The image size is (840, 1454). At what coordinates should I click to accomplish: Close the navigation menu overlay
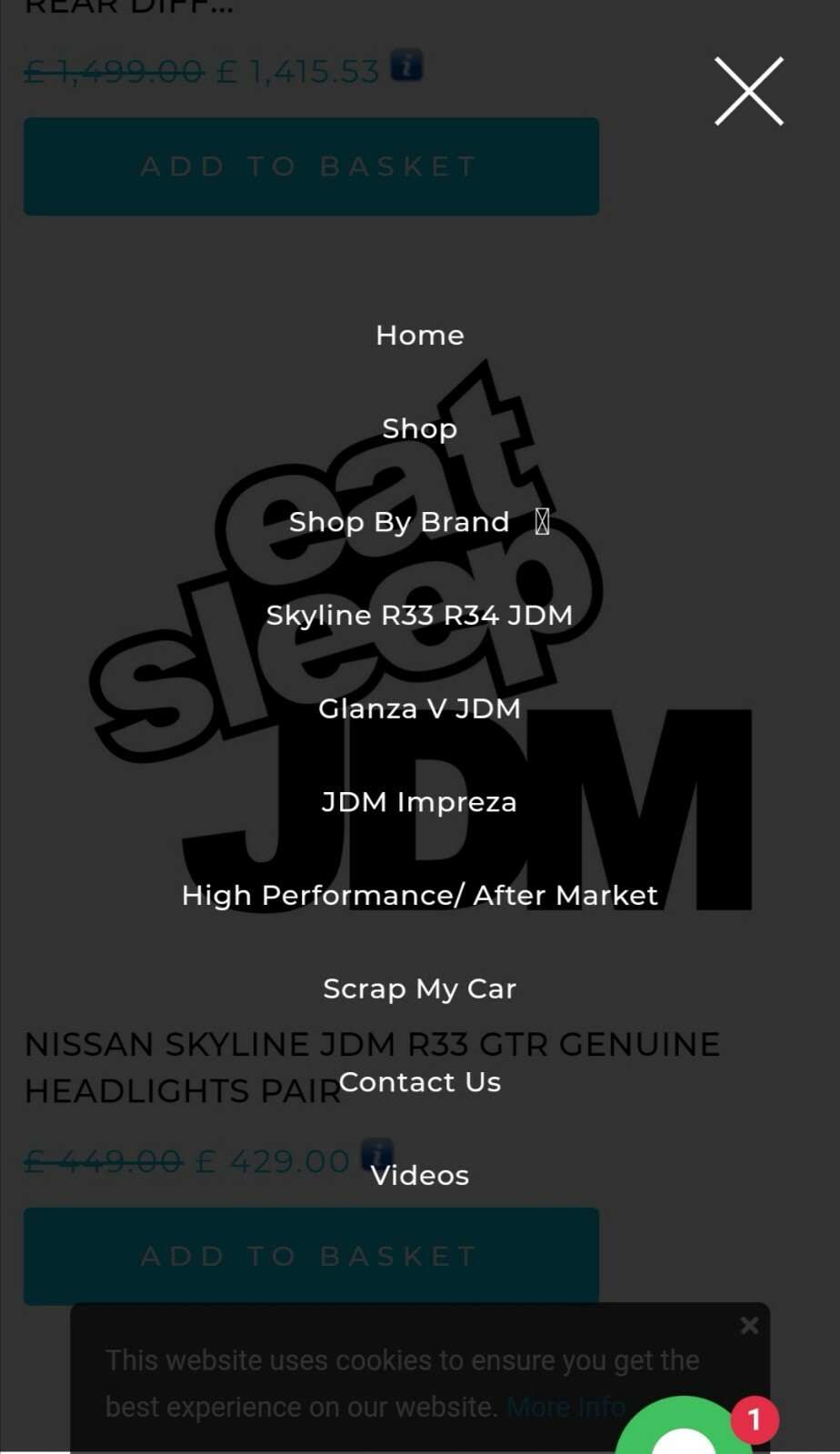(748, 91)
